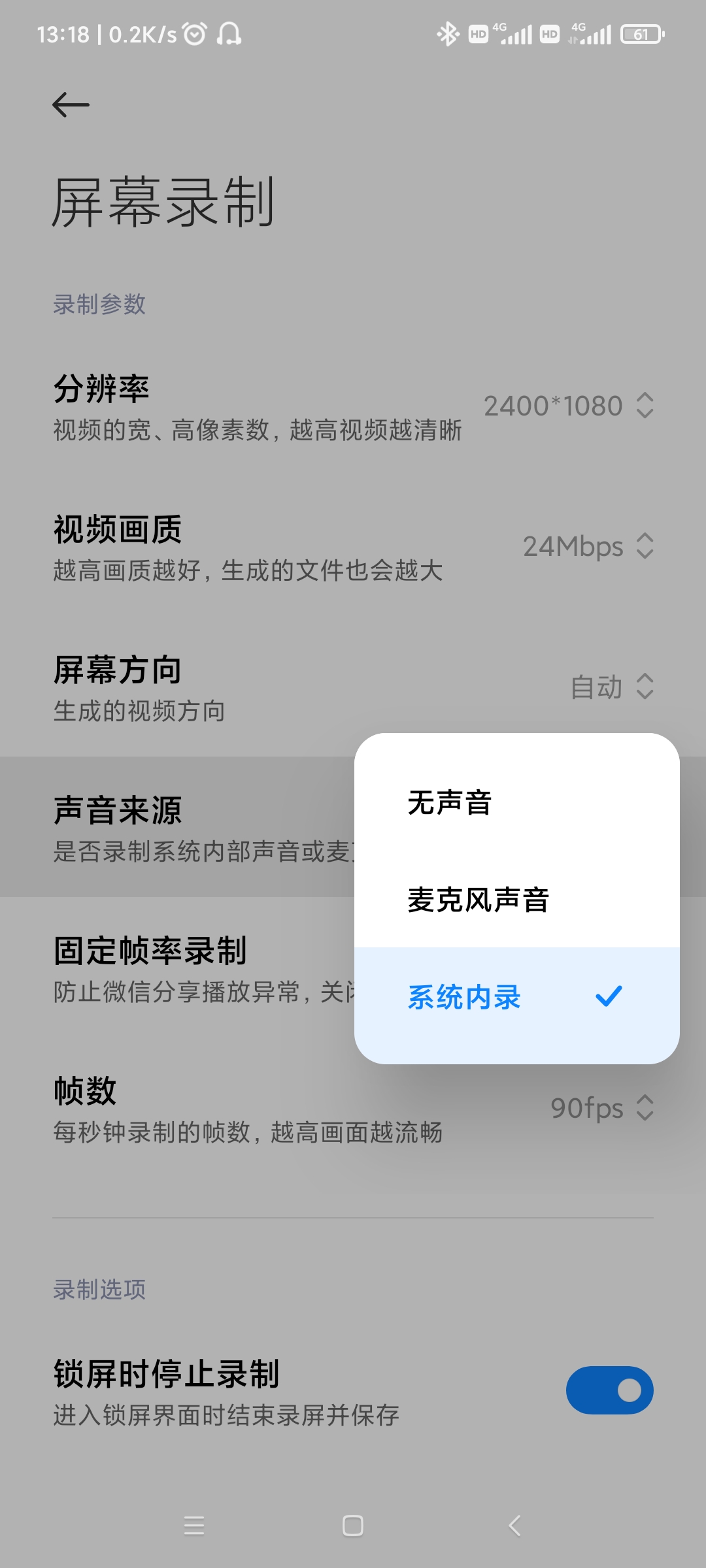Toggle off 锁屏时停止录制
706x1568 pixels.
click(x=609, y=1390)
